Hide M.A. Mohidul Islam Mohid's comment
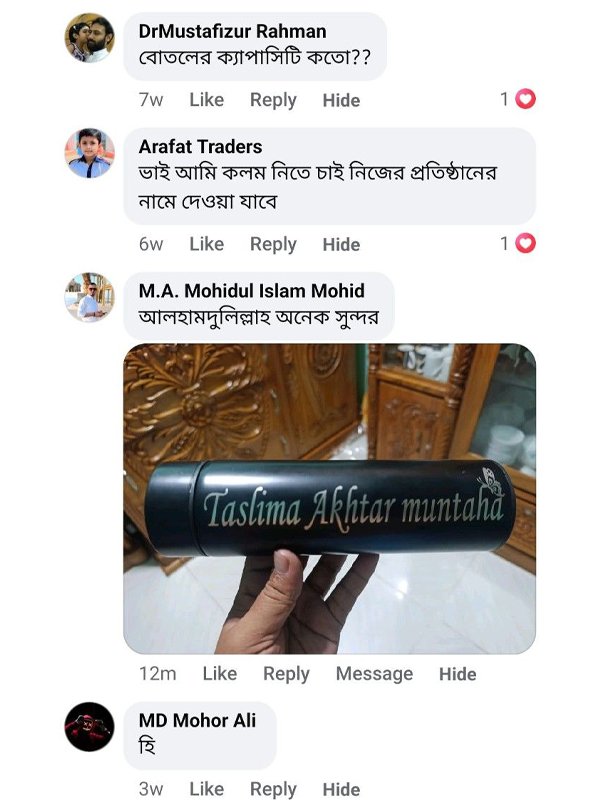 (457, 674)
